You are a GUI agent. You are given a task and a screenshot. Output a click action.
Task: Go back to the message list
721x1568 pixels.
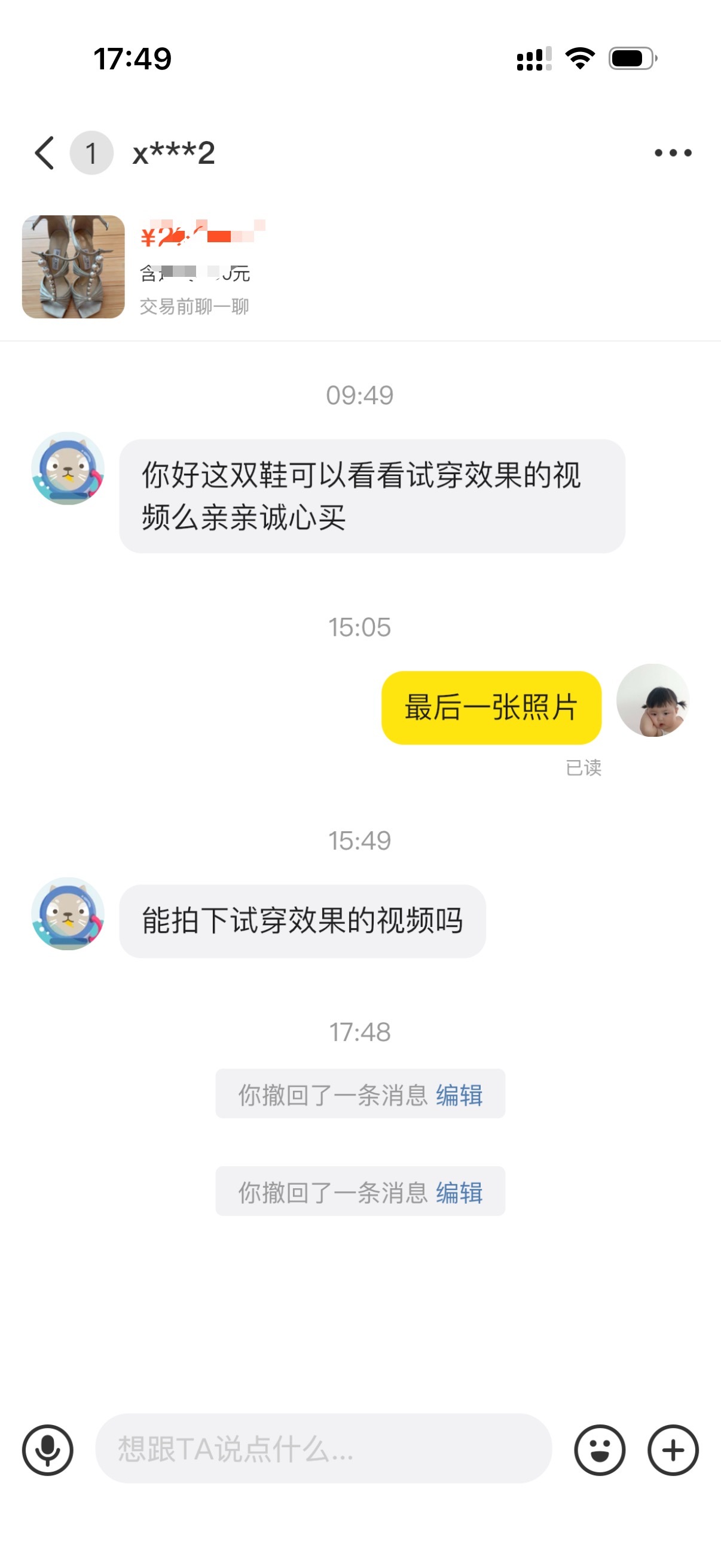44,152
